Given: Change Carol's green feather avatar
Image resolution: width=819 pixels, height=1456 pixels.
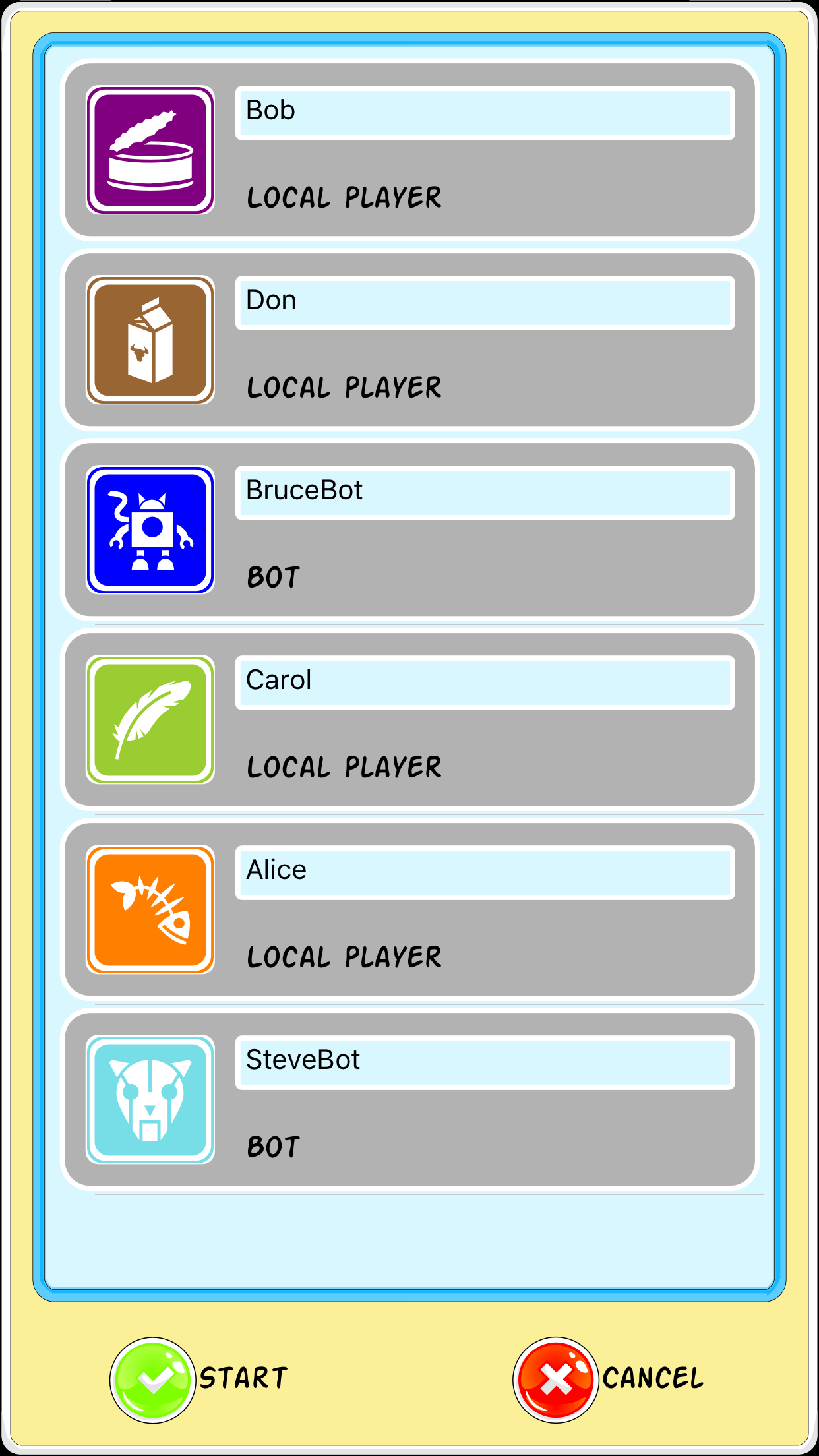Looking at the screenshot, I should point(150,720).
